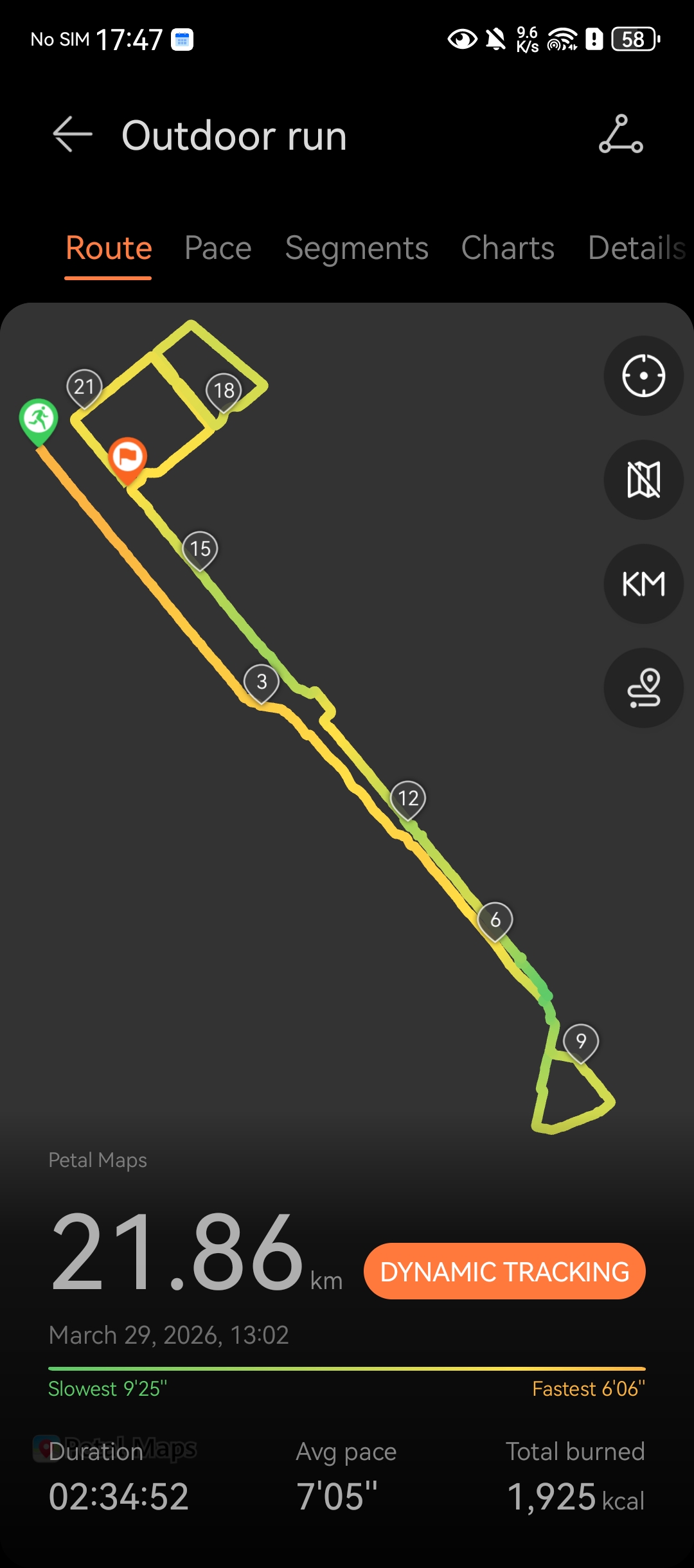Toggle the map display off
The image size is (694, 1568).
tap(643, 480)
